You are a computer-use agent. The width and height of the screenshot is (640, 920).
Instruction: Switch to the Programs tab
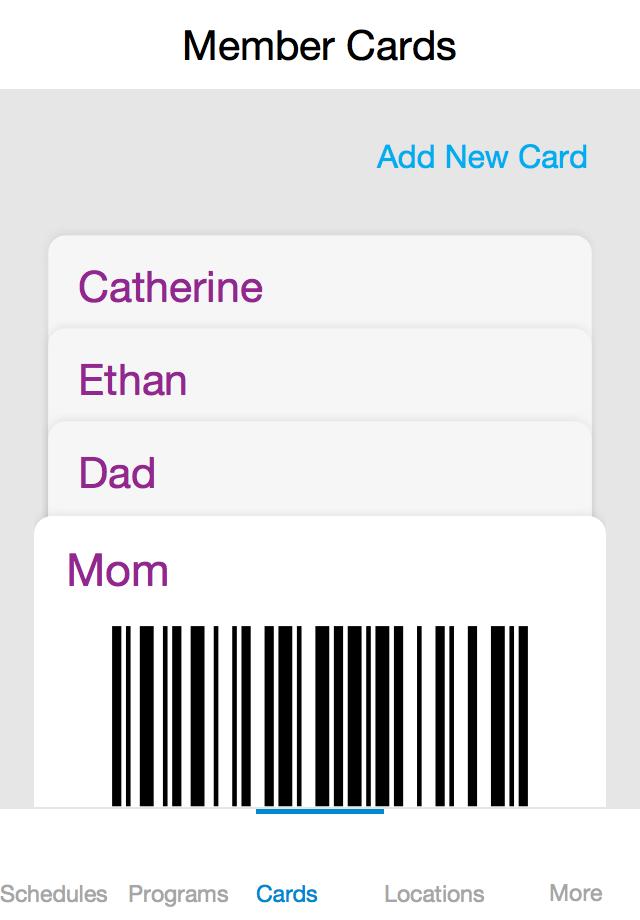pos(178,893)
